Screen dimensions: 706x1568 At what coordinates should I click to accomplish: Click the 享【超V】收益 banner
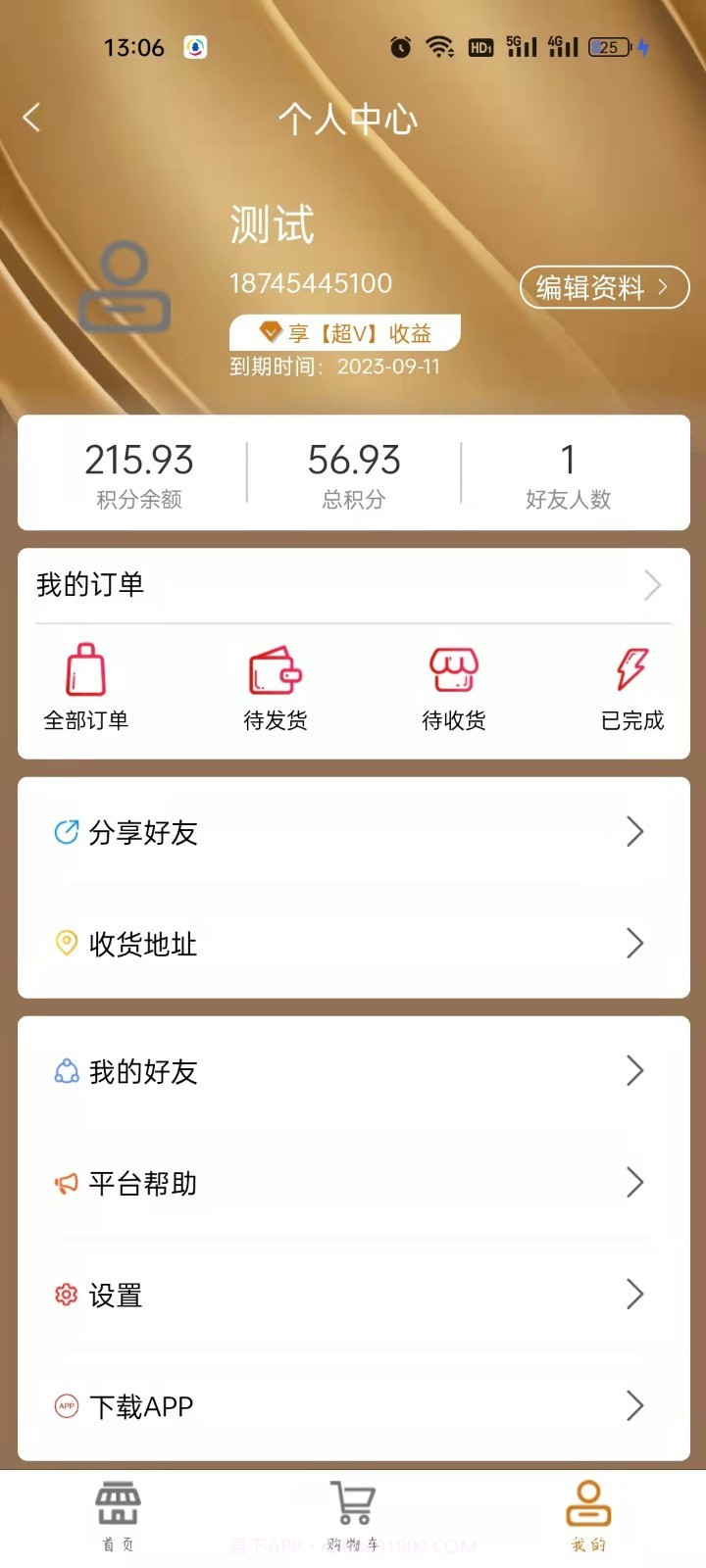click(x=345, y=333)
